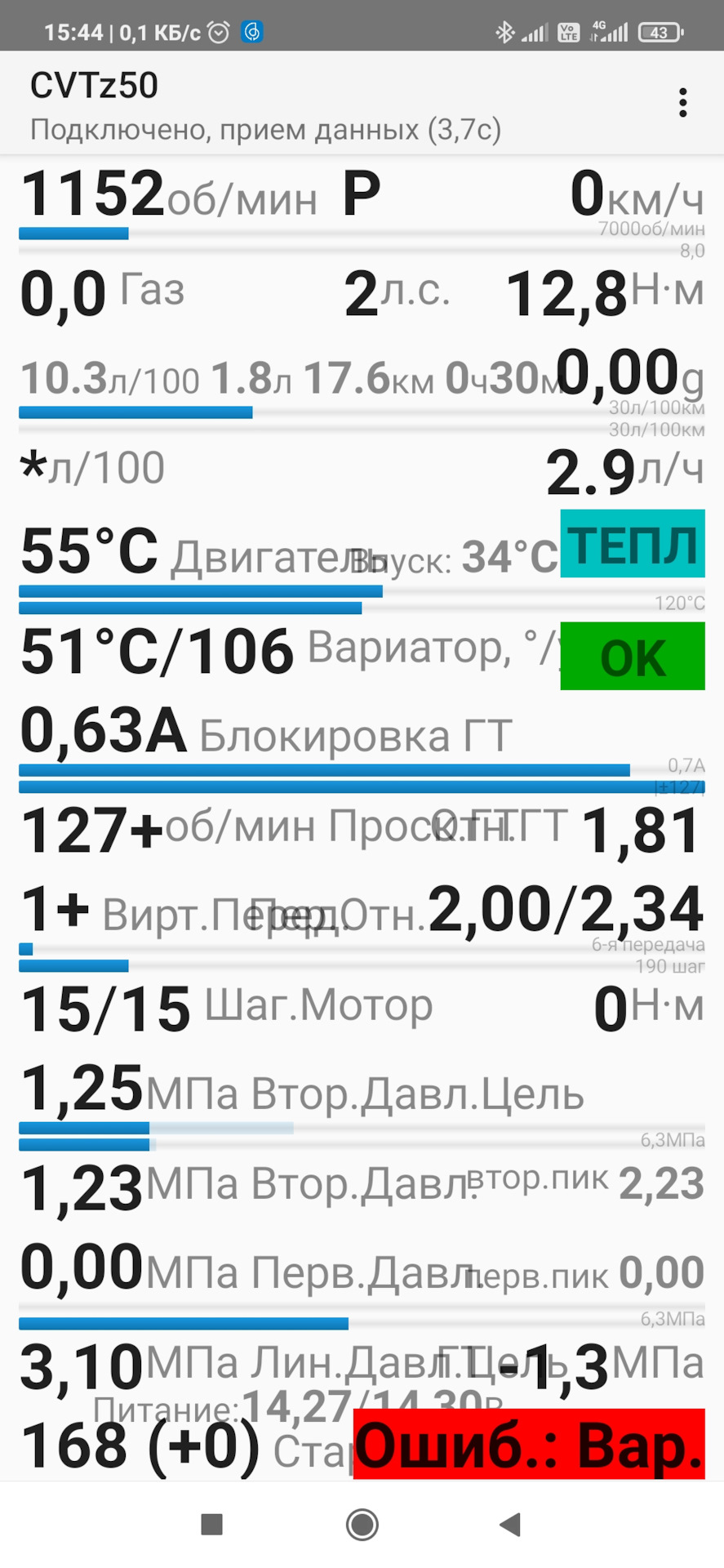Show recent apps

coord(212,1524)
